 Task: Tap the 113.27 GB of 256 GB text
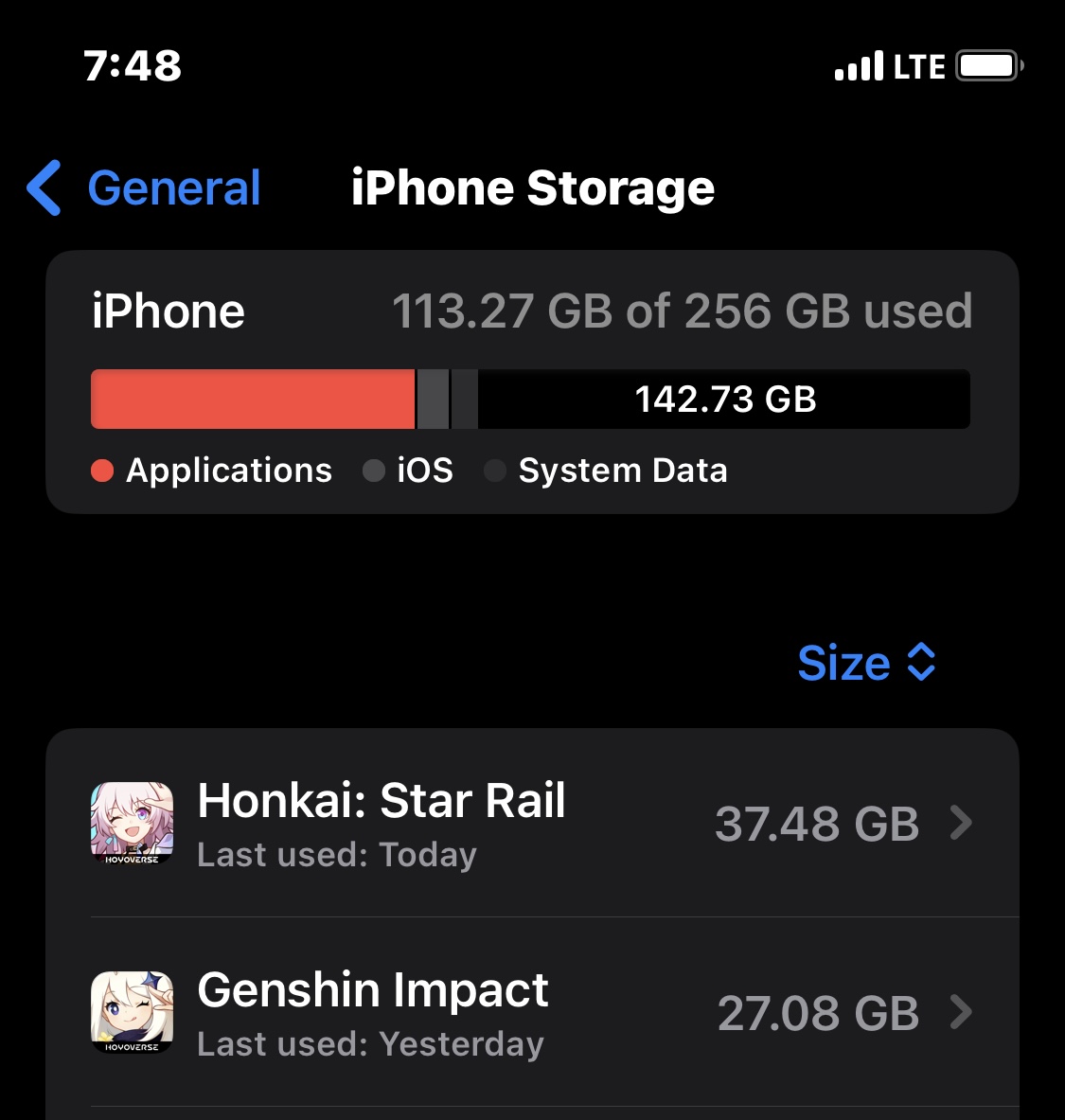pos(683,311)
